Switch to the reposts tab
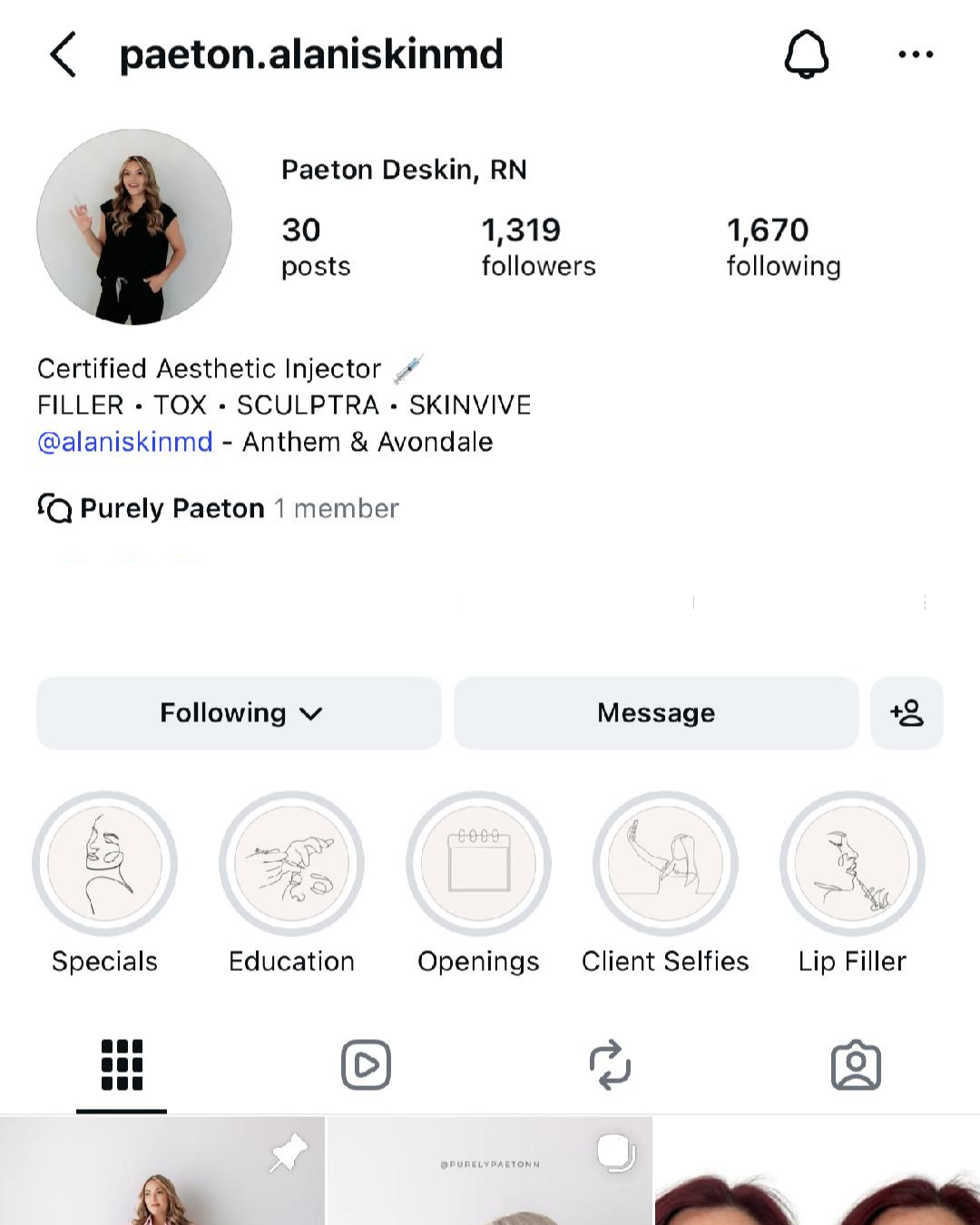The width and height of the screenshot is (980, 1225). coord(610,1064)
